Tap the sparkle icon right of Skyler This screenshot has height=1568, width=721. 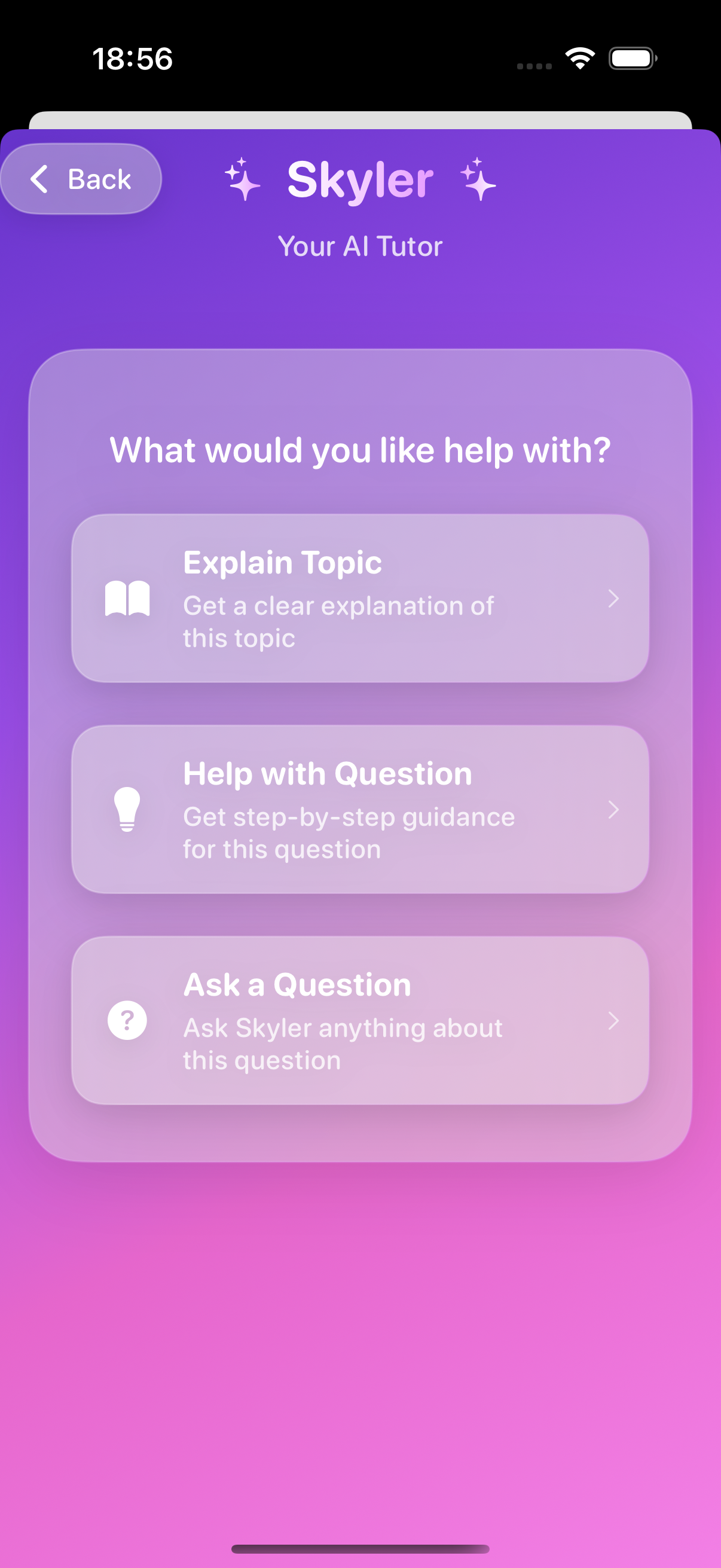[x=478, y=180]
